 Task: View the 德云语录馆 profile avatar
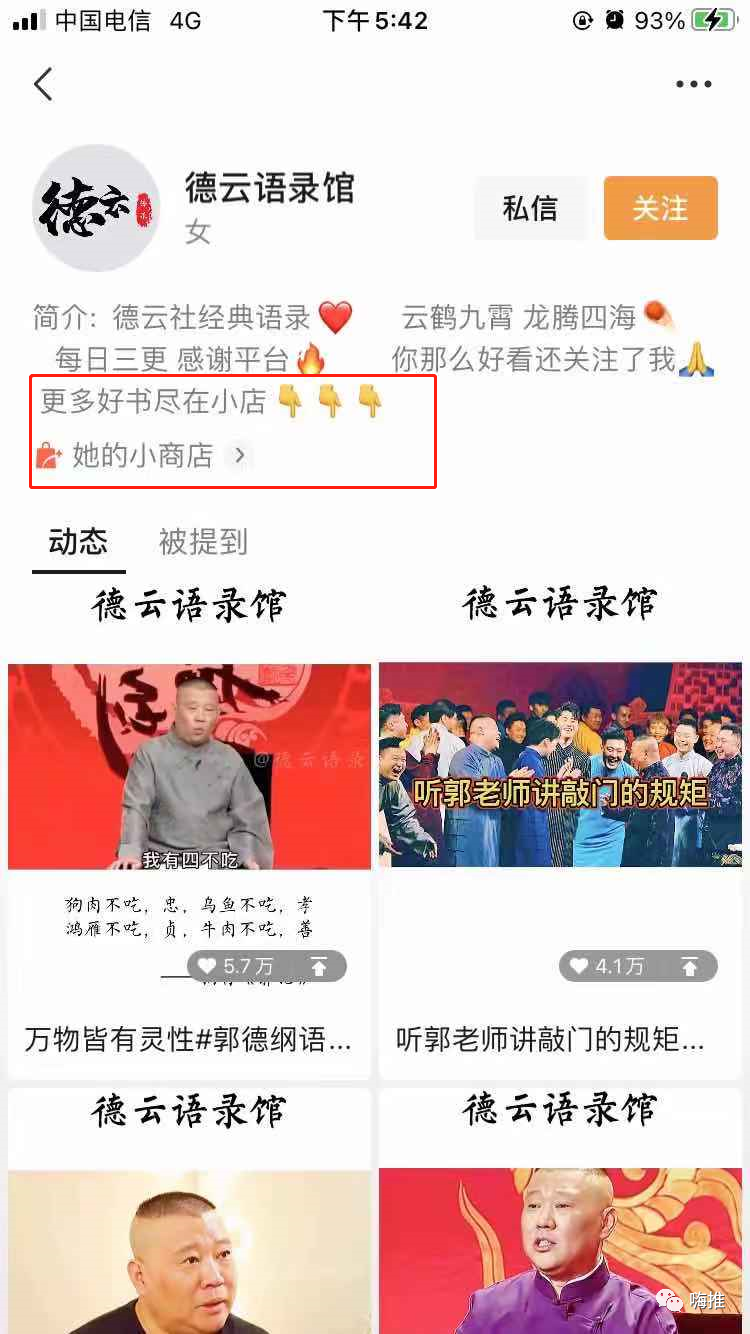tap(96, 208)
